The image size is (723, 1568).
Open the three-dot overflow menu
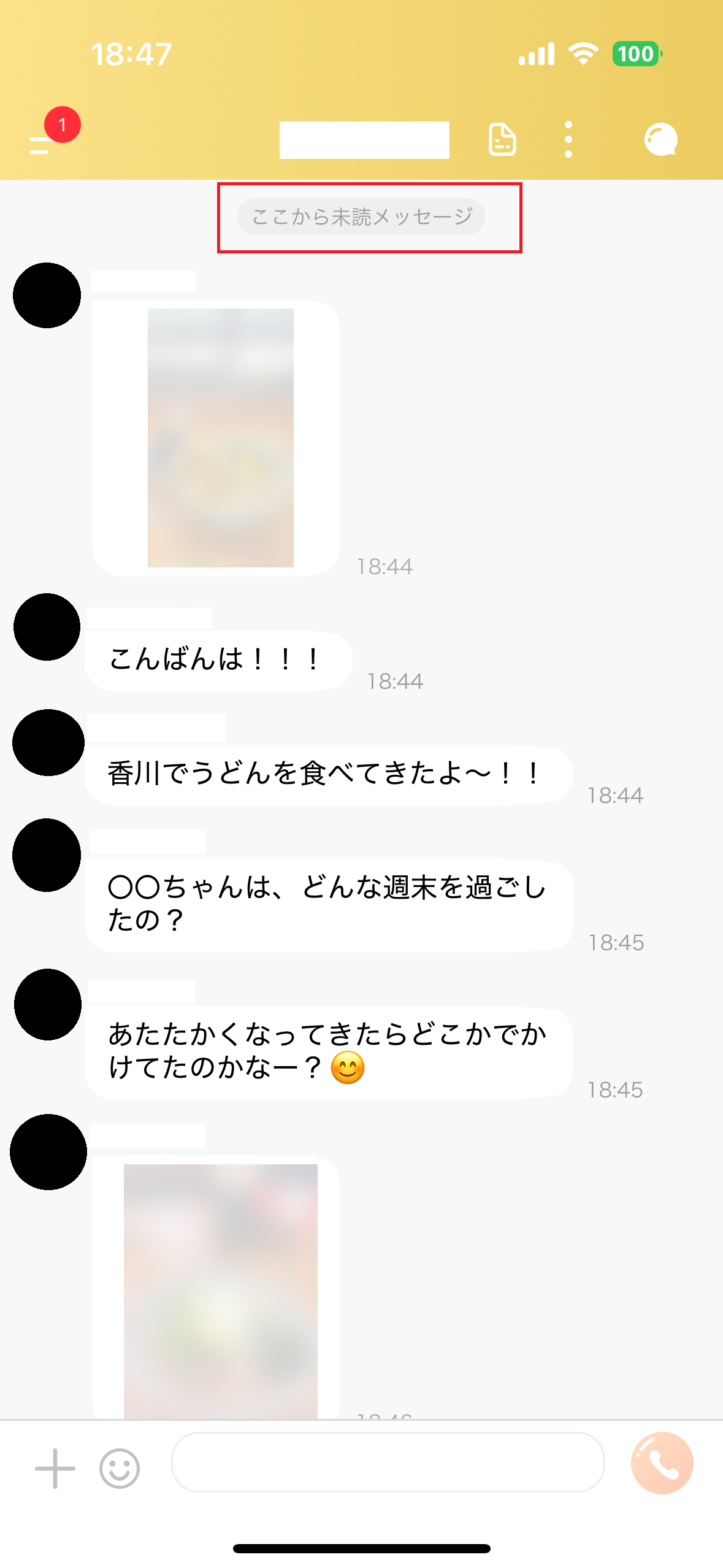(568, 139)
